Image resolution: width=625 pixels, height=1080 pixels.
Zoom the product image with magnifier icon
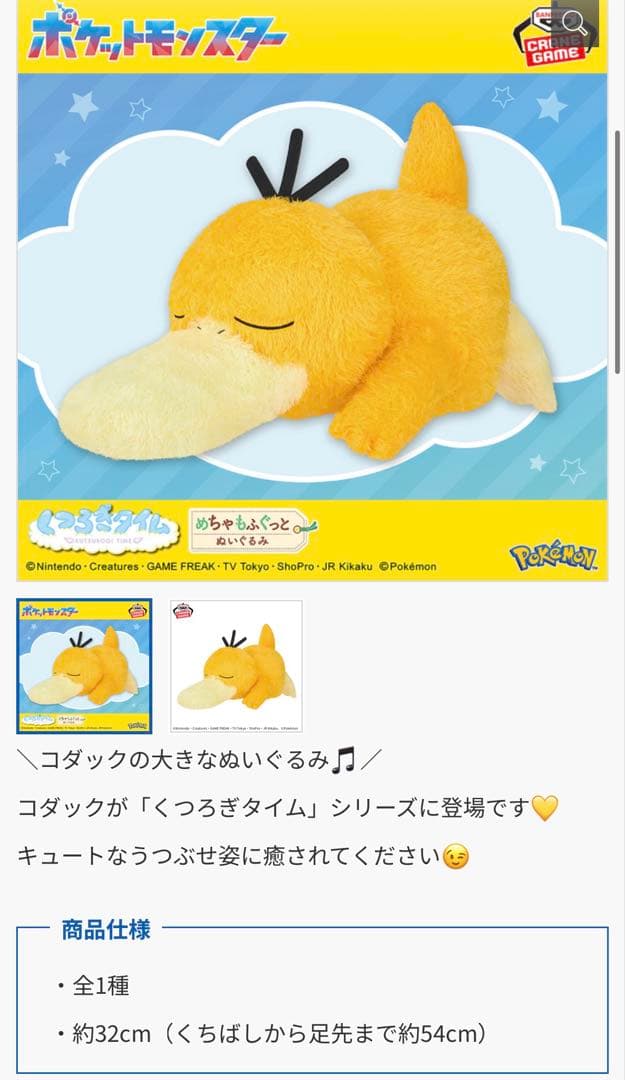(575, 23)
